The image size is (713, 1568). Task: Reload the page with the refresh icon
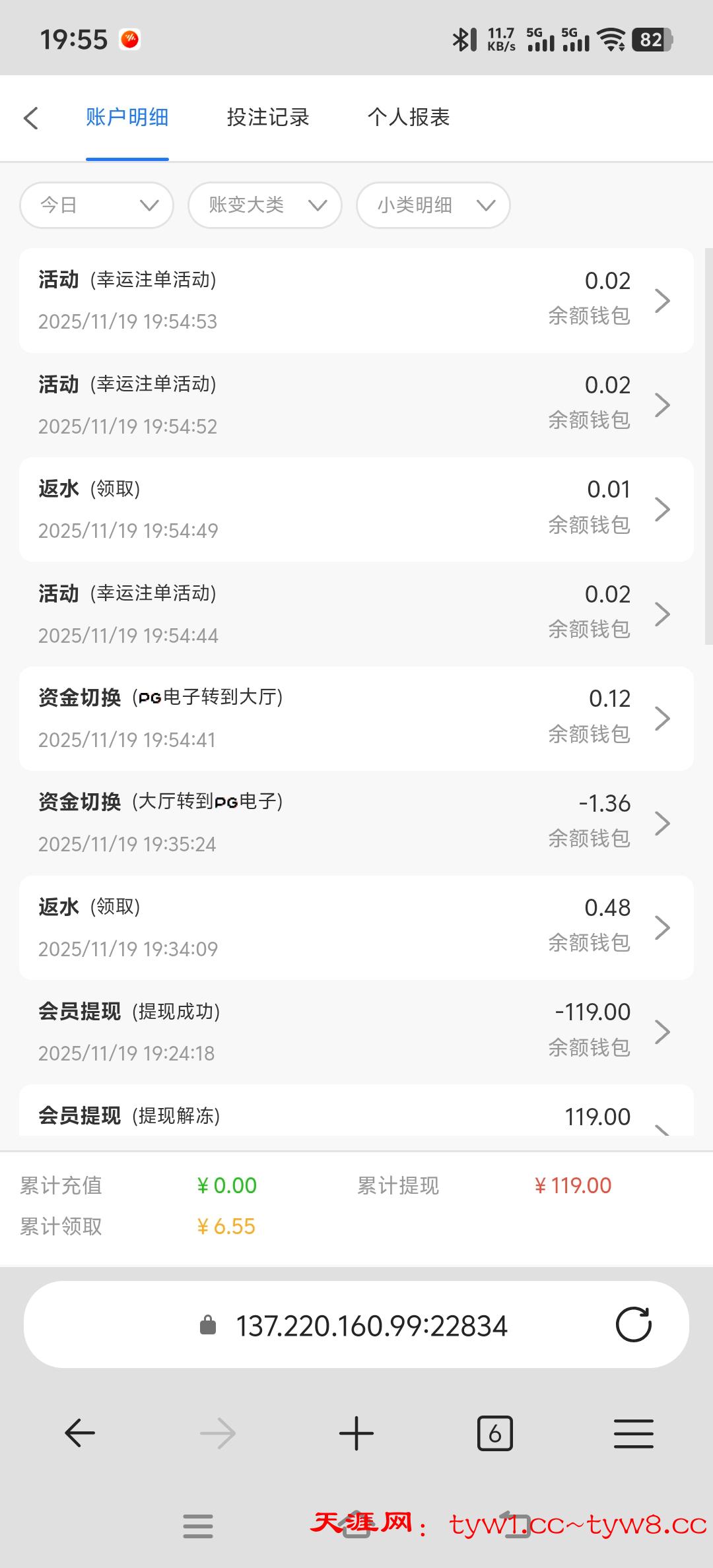pos(633,1324)
